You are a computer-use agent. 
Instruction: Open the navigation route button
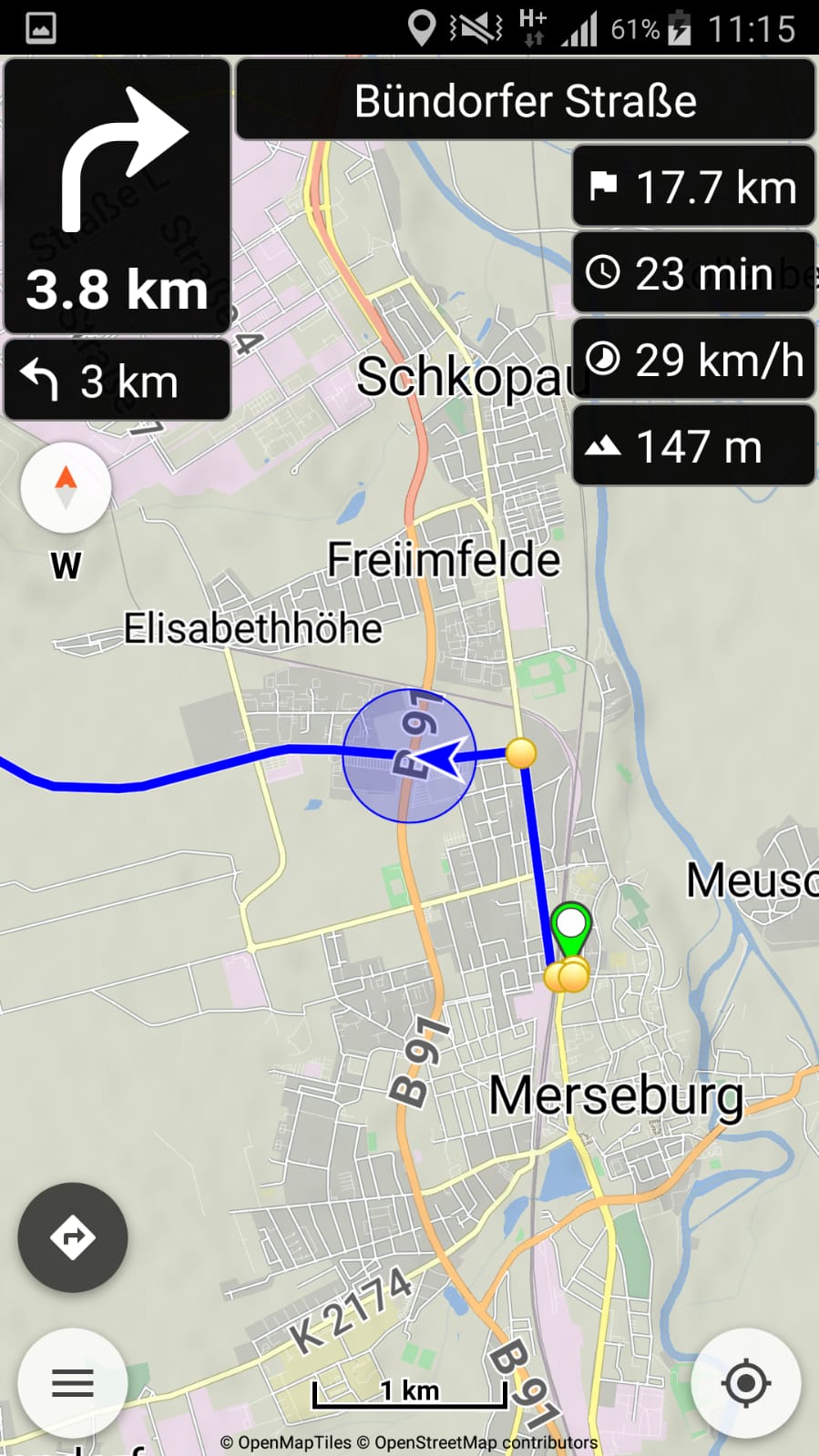pos(73,1237)
